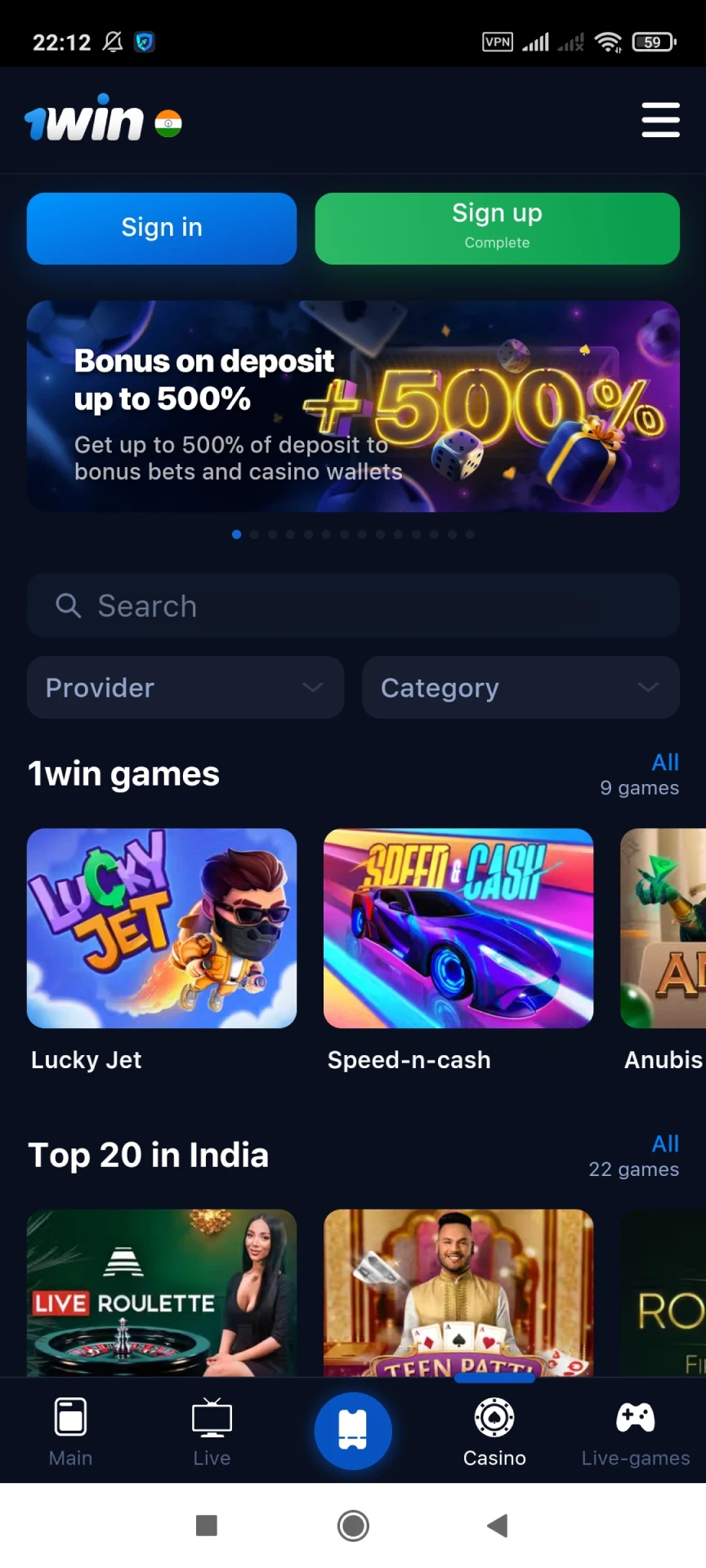Viewport: 706px width, 1568px height.
Task: Open the Lucky Jet game thumbnail
Action: coord(162,928)
